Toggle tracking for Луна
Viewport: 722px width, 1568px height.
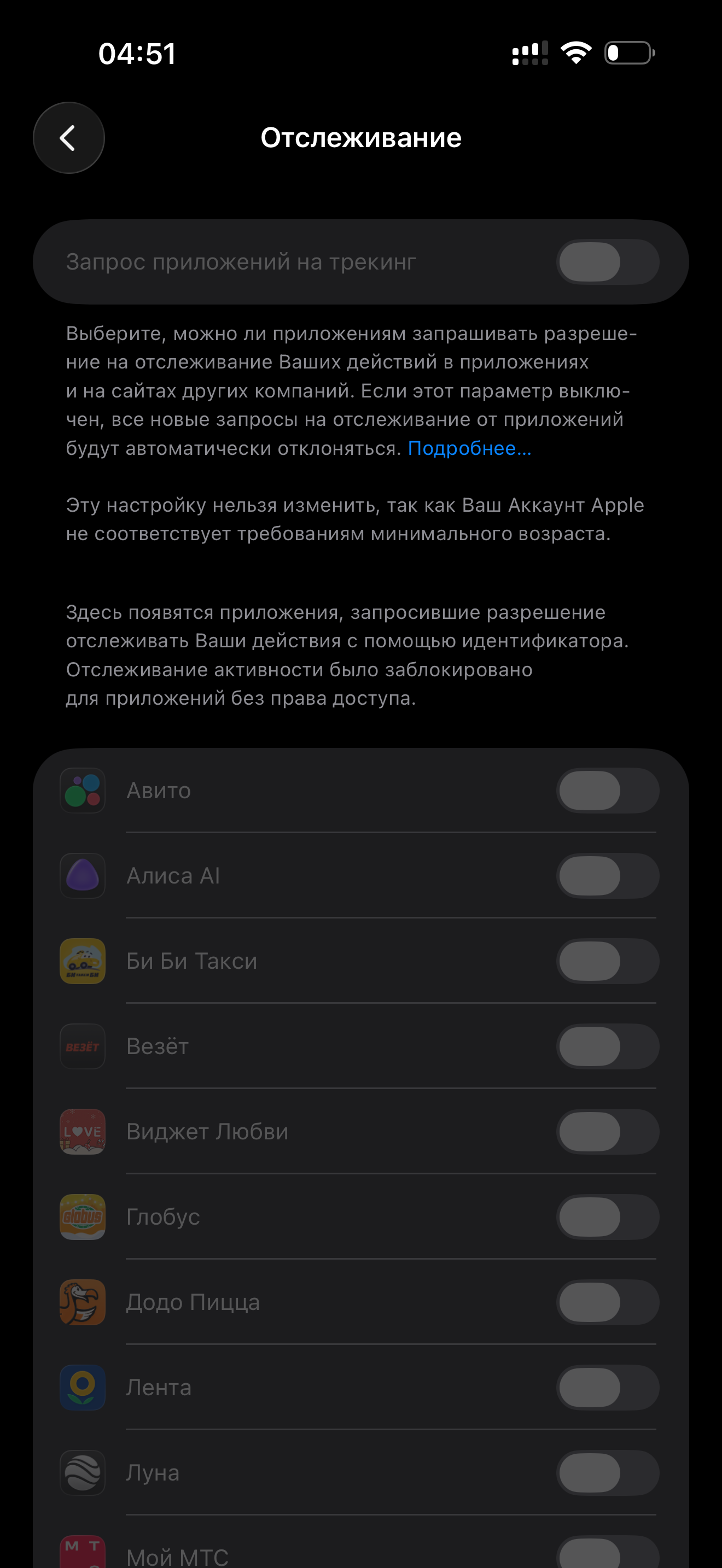coord(607,1472)
